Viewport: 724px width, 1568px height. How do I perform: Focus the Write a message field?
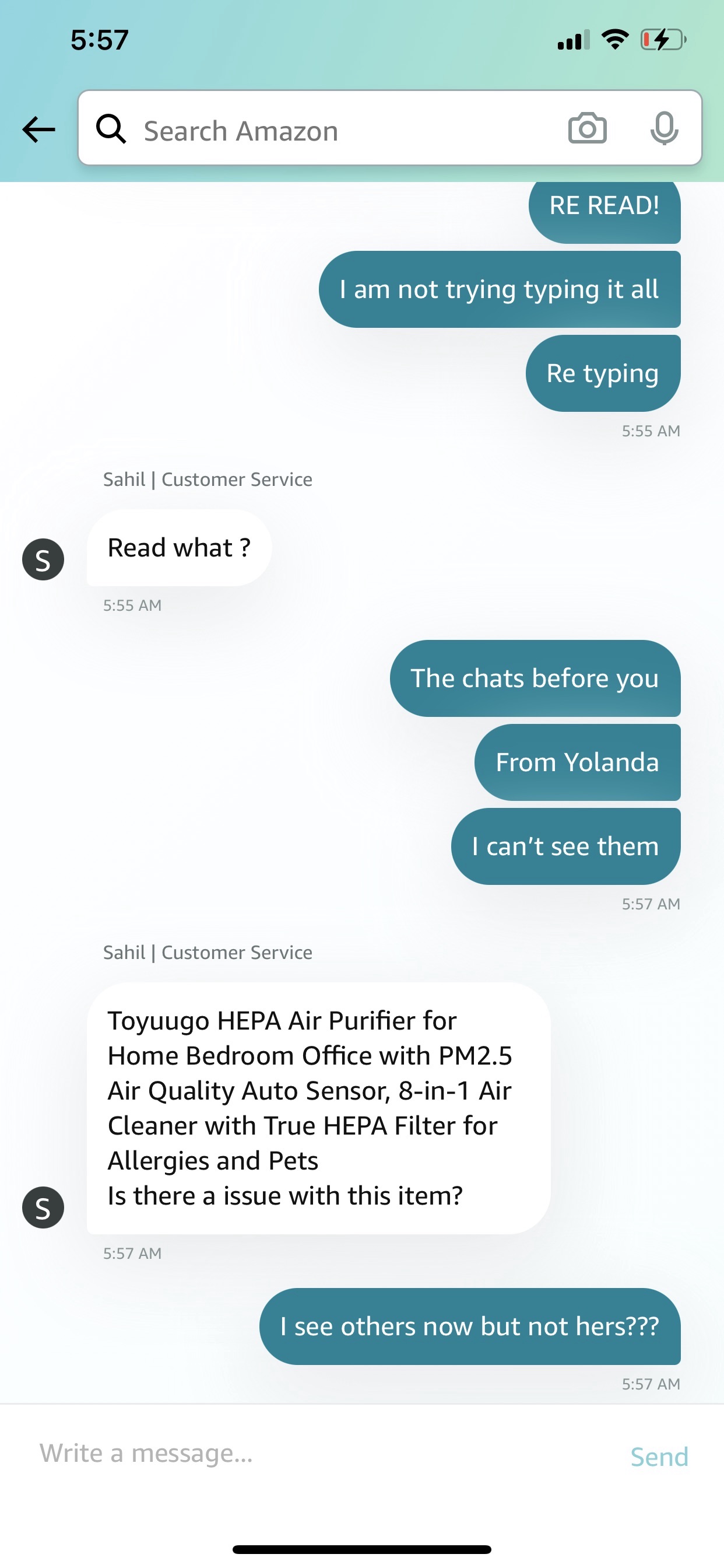pyautogui.click(x=322, y=1454)
